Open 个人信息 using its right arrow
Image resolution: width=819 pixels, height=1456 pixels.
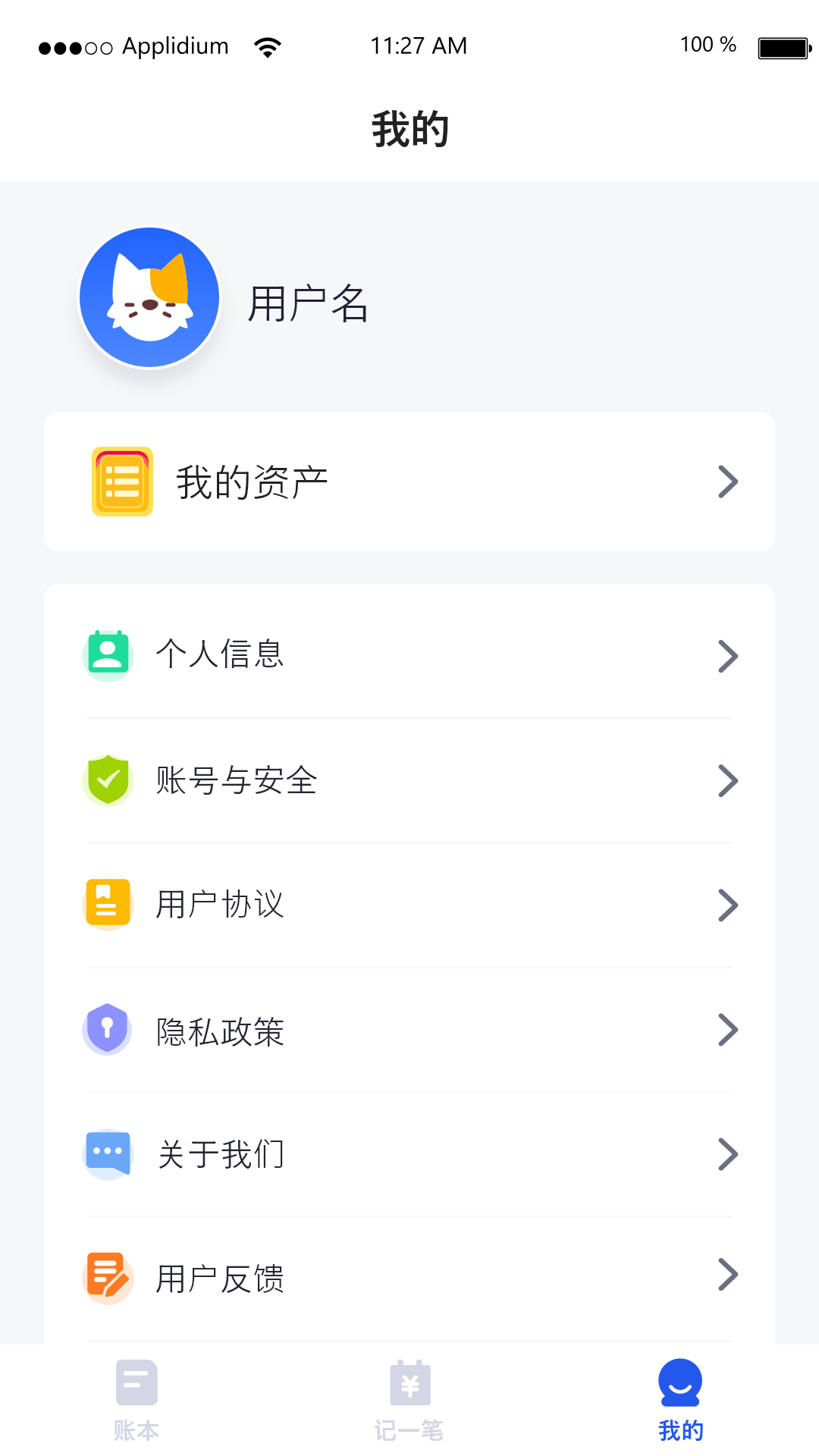727,655
